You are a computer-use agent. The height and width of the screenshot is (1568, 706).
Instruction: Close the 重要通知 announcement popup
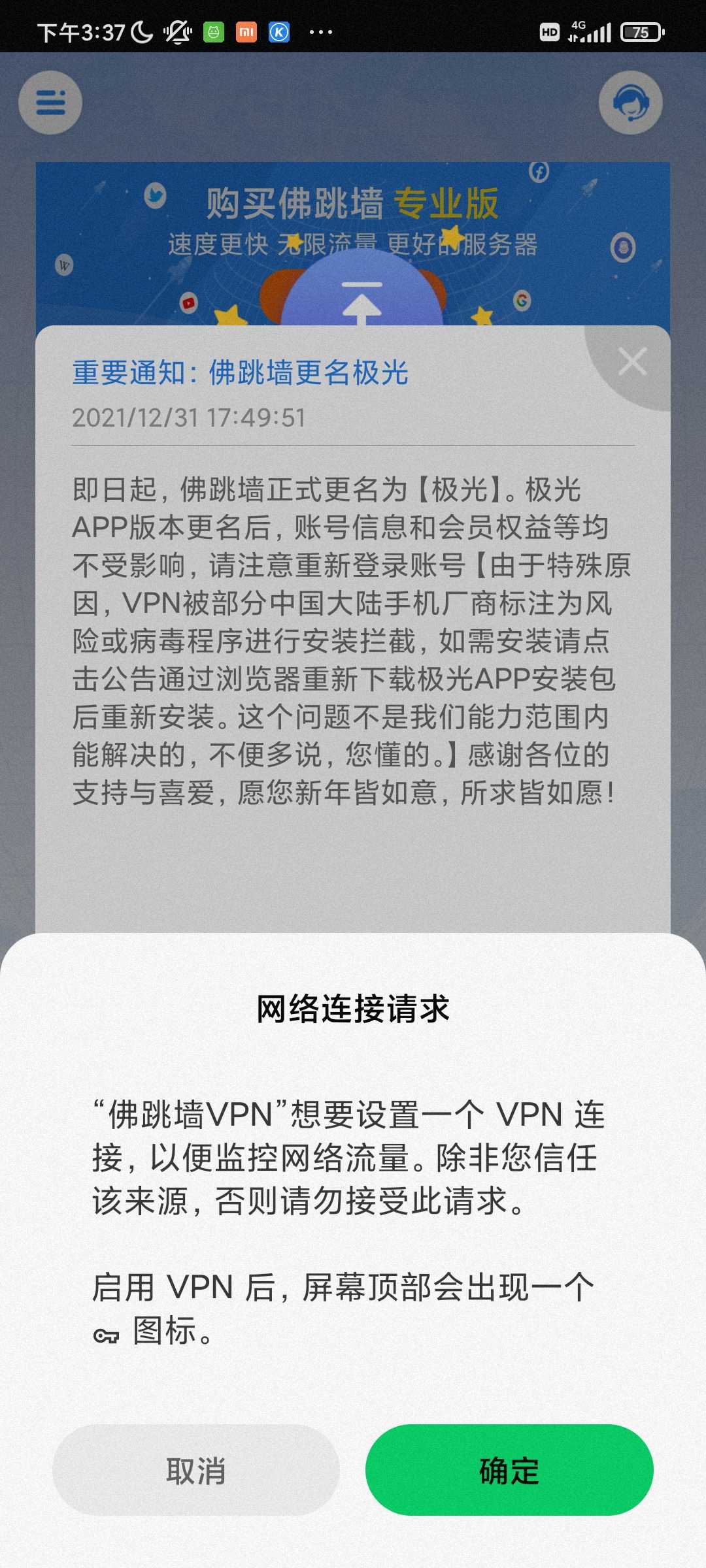tap(633, 361)
